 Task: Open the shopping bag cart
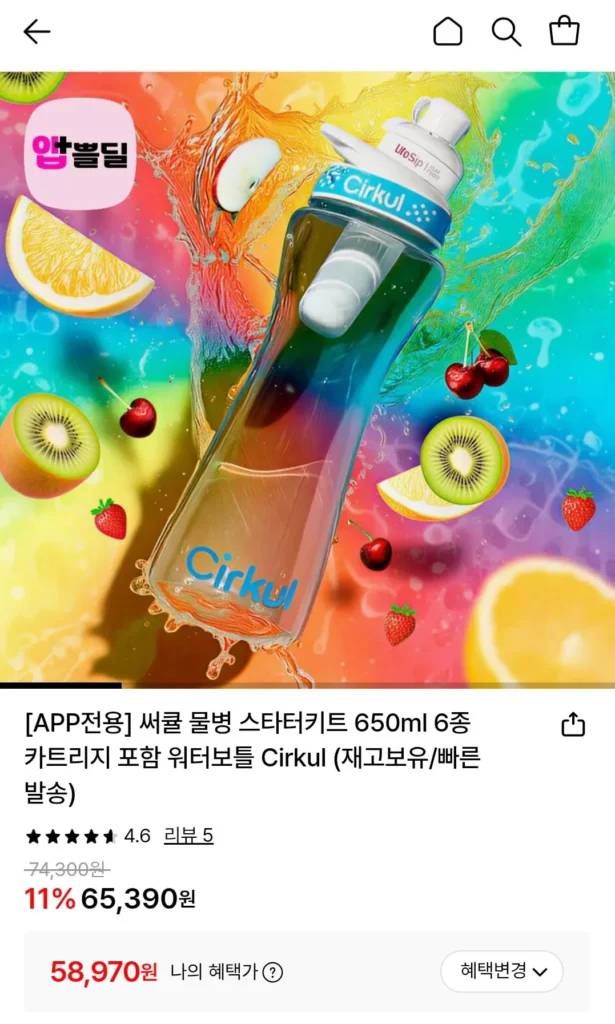coord(565,32)
